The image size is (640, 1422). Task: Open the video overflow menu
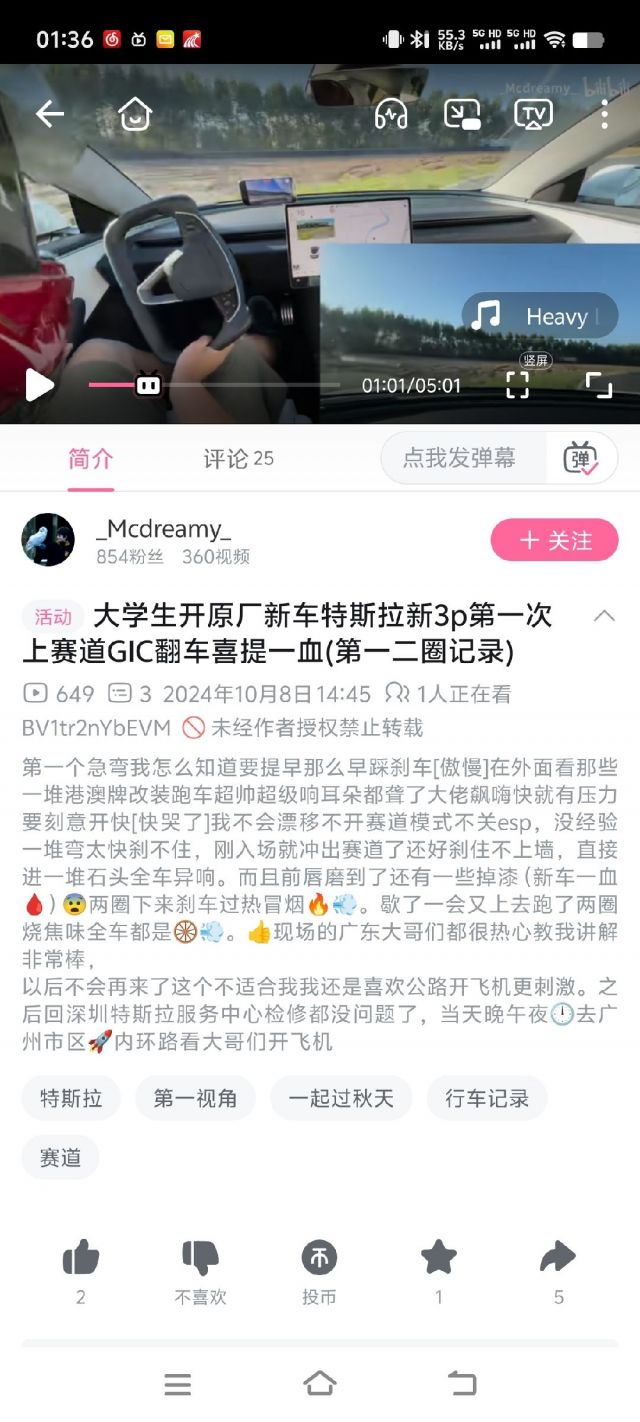[604, 115]
